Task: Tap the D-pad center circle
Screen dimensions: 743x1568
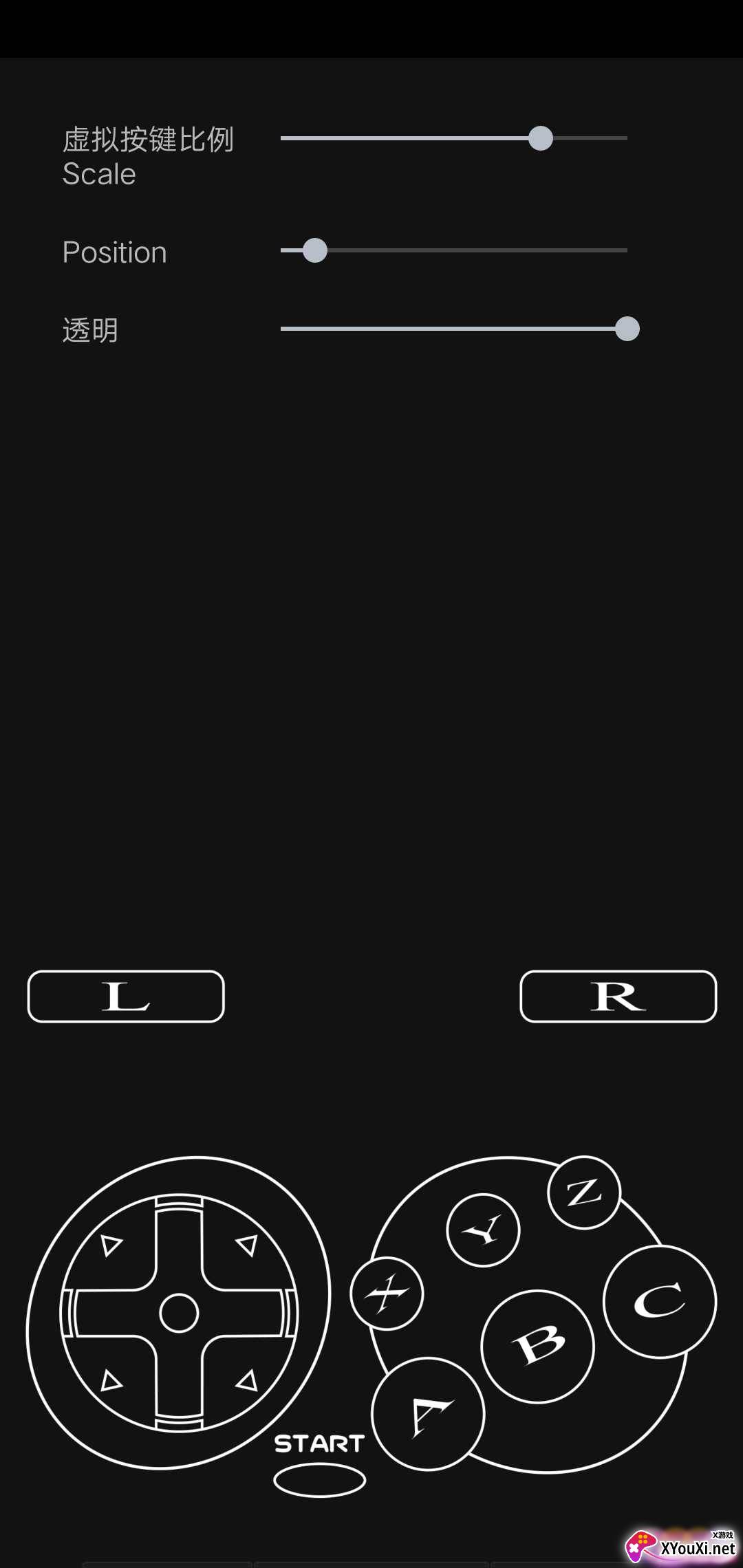Action: tap(179, 1313)
